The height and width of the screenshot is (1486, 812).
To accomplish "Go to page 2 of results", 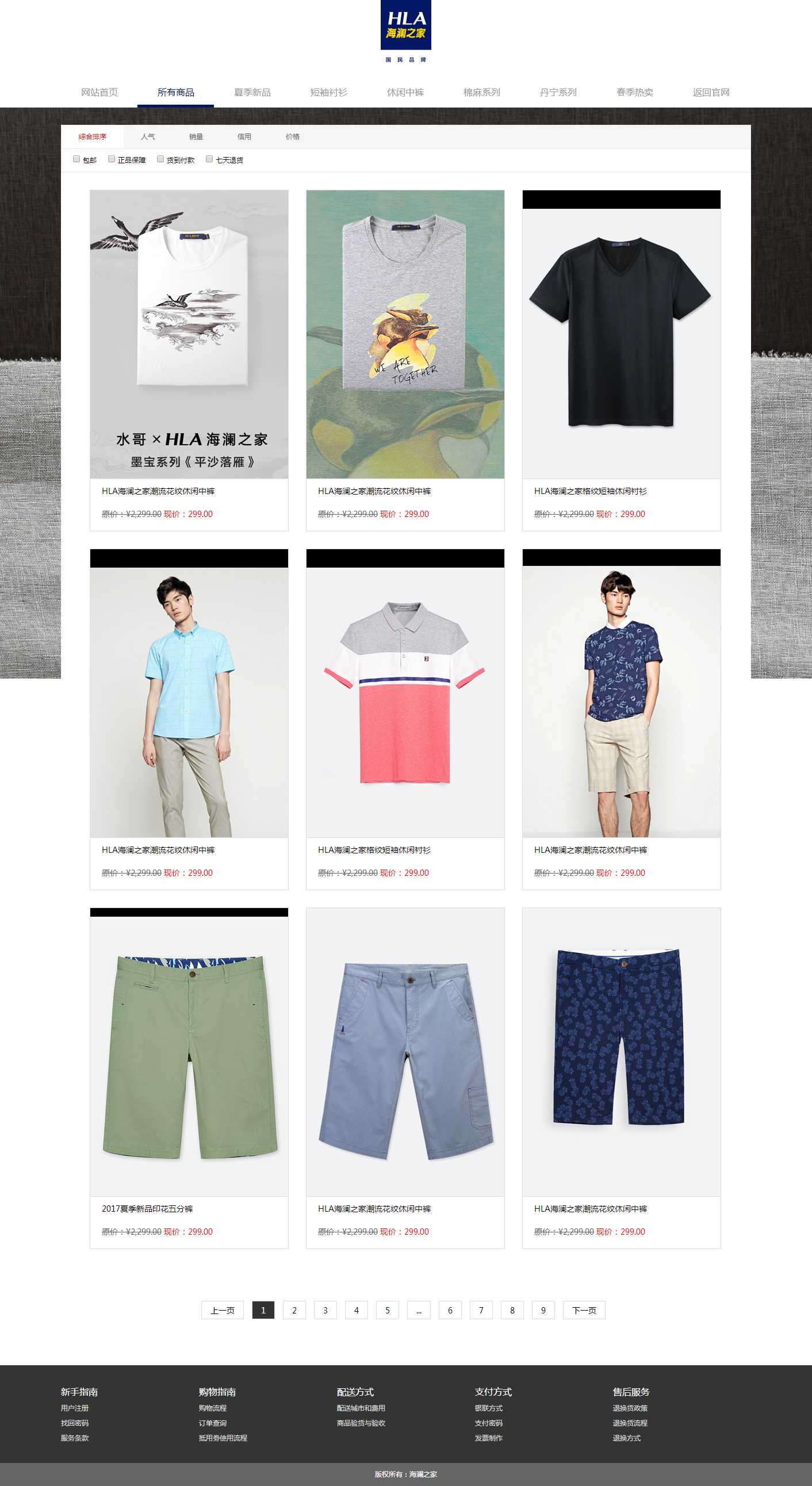I will [294, 1310].
